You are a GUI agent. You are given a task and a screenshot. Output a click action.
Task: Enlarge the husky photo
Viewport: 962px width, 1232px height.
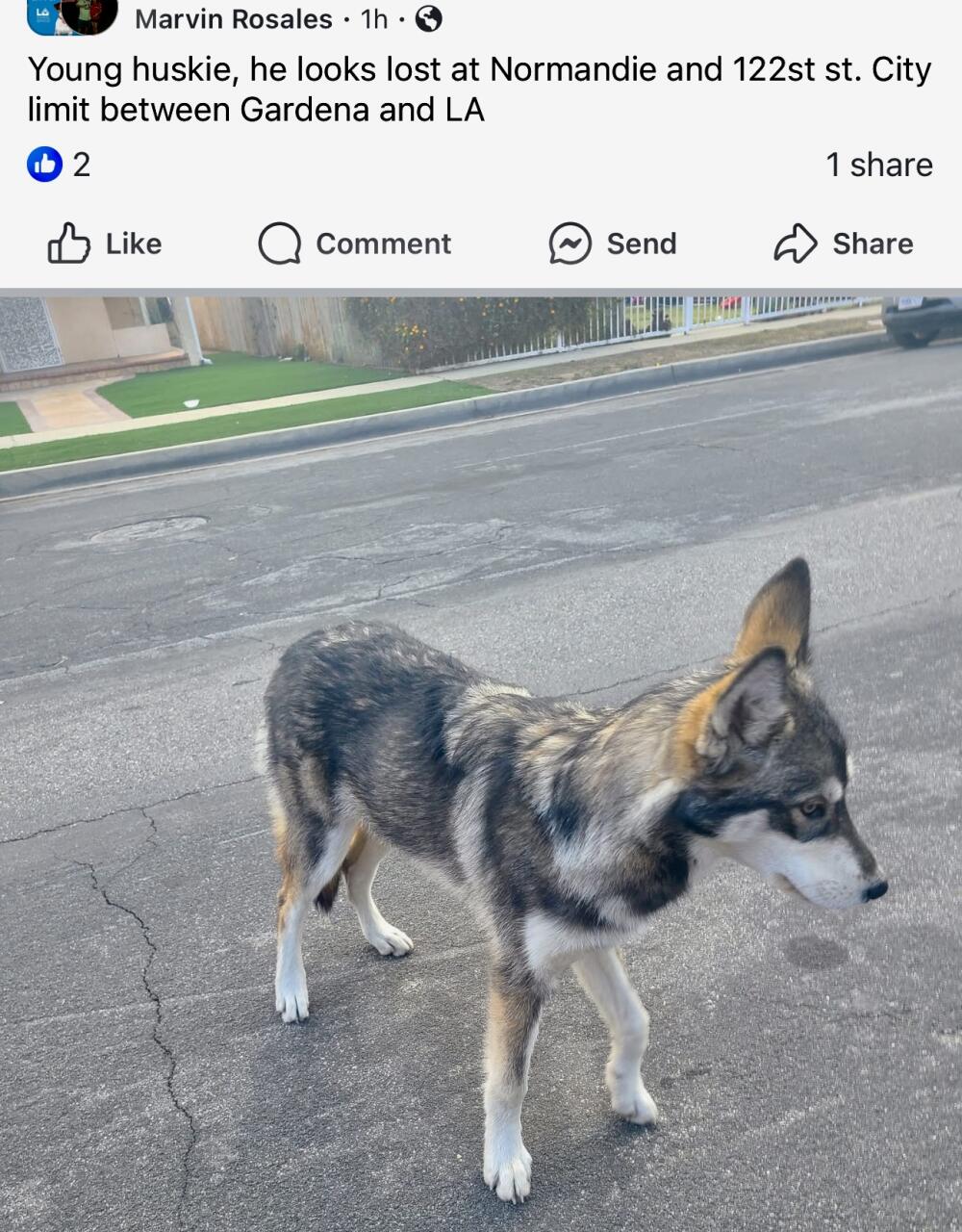click(x=481, y=760)
